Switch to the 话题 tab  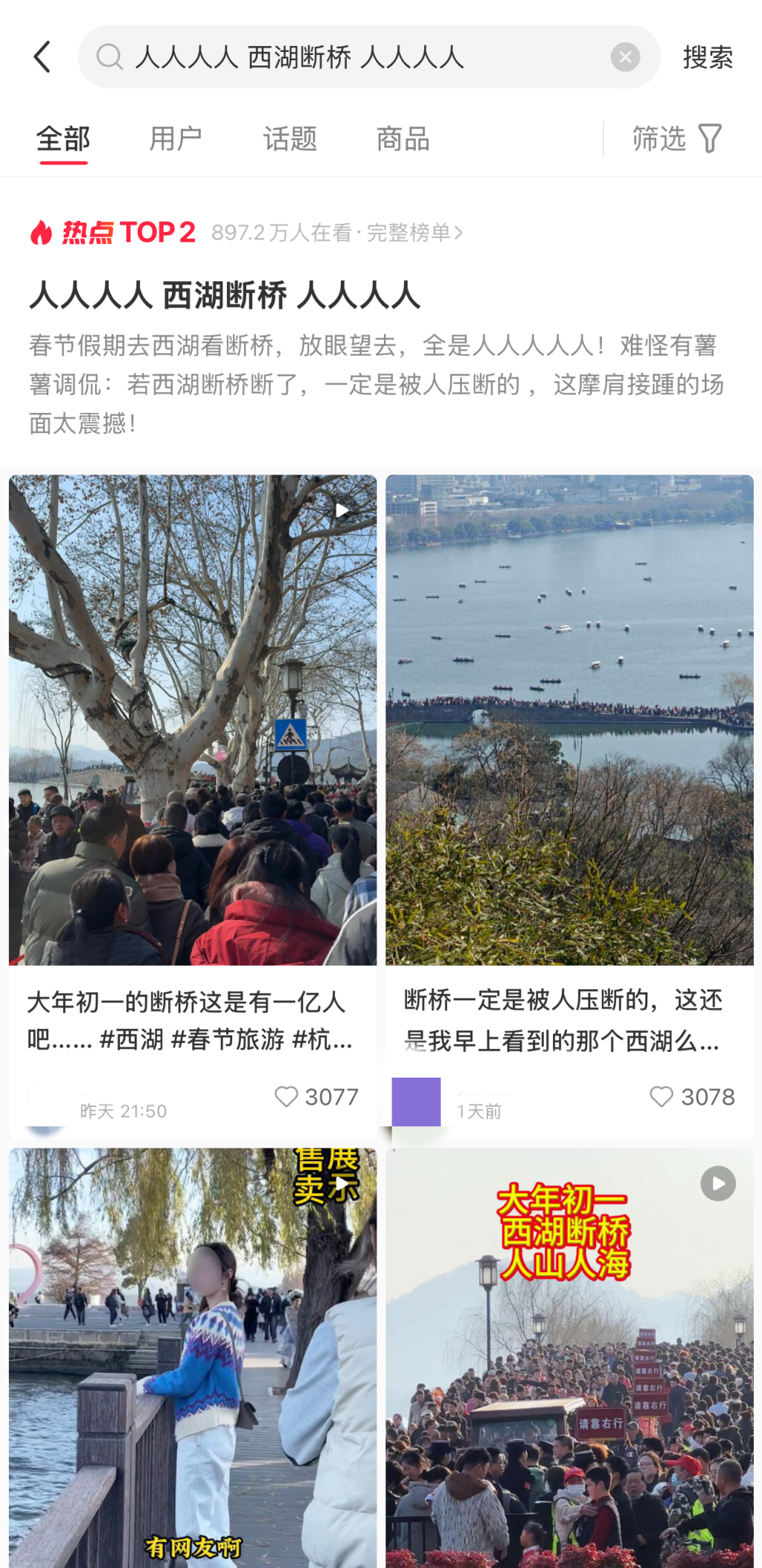tap(289, 139)
